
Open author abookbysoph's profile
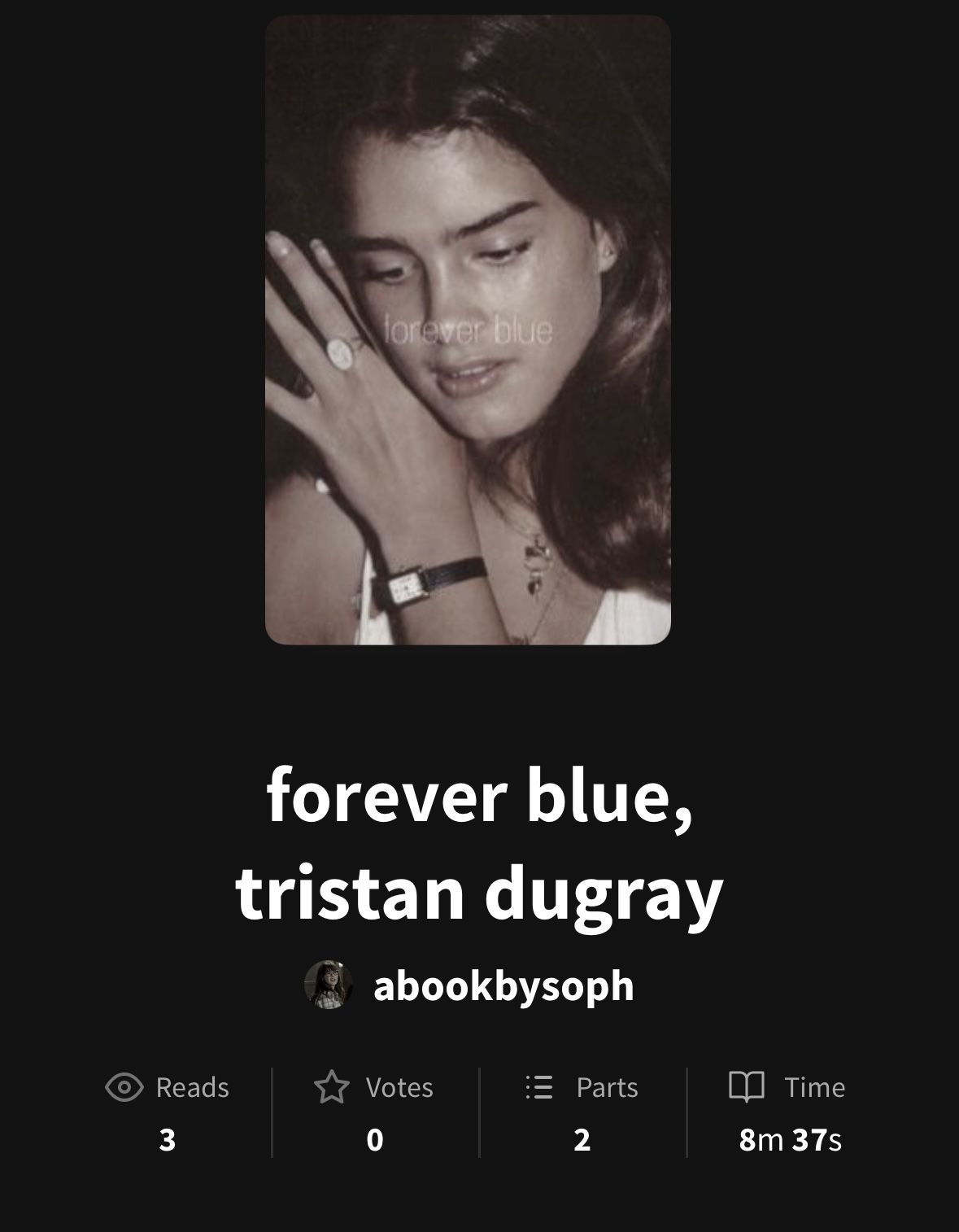(503, 985)
